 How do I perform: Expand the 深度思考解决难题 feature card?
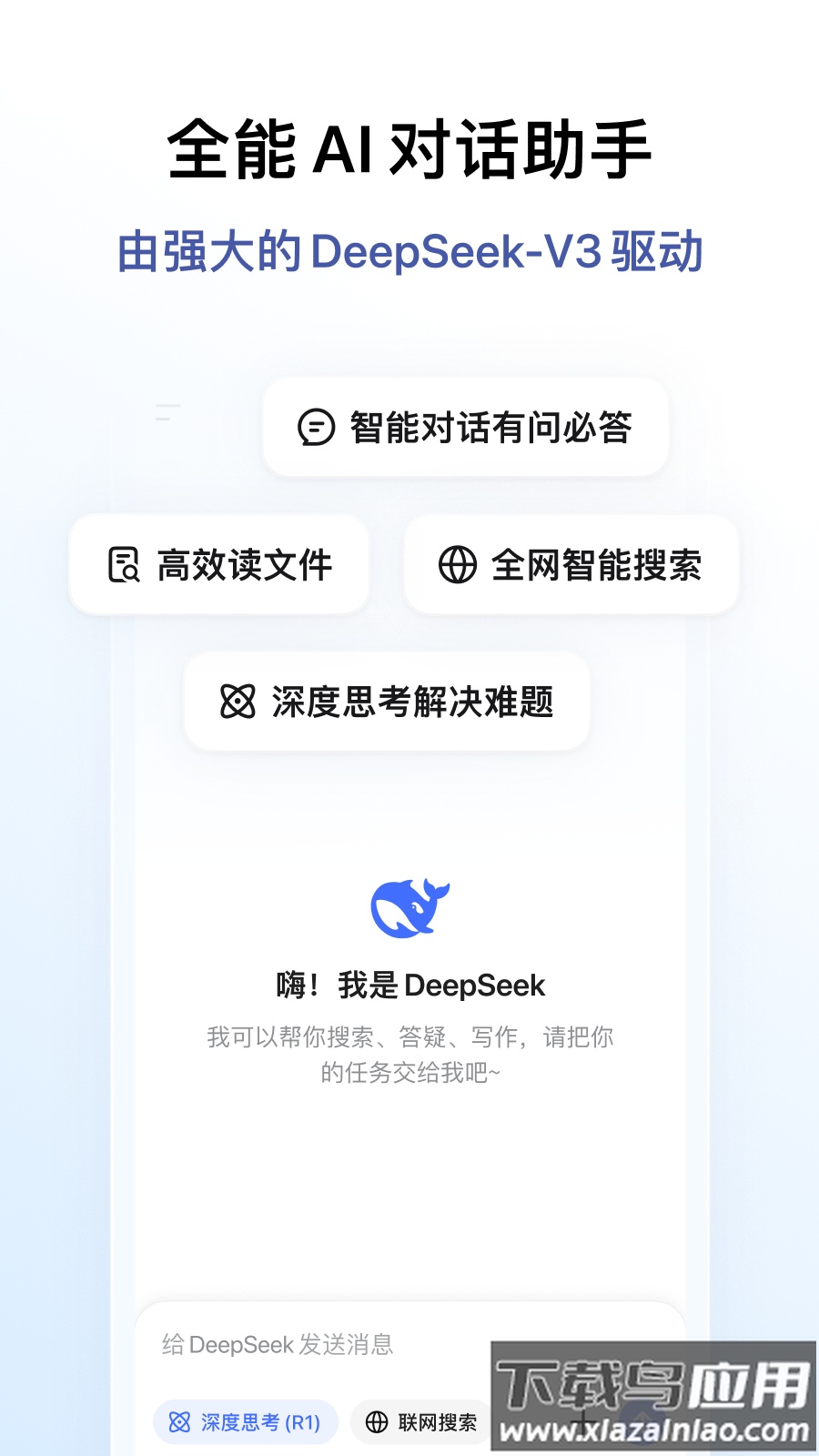[x=386, y=702]
